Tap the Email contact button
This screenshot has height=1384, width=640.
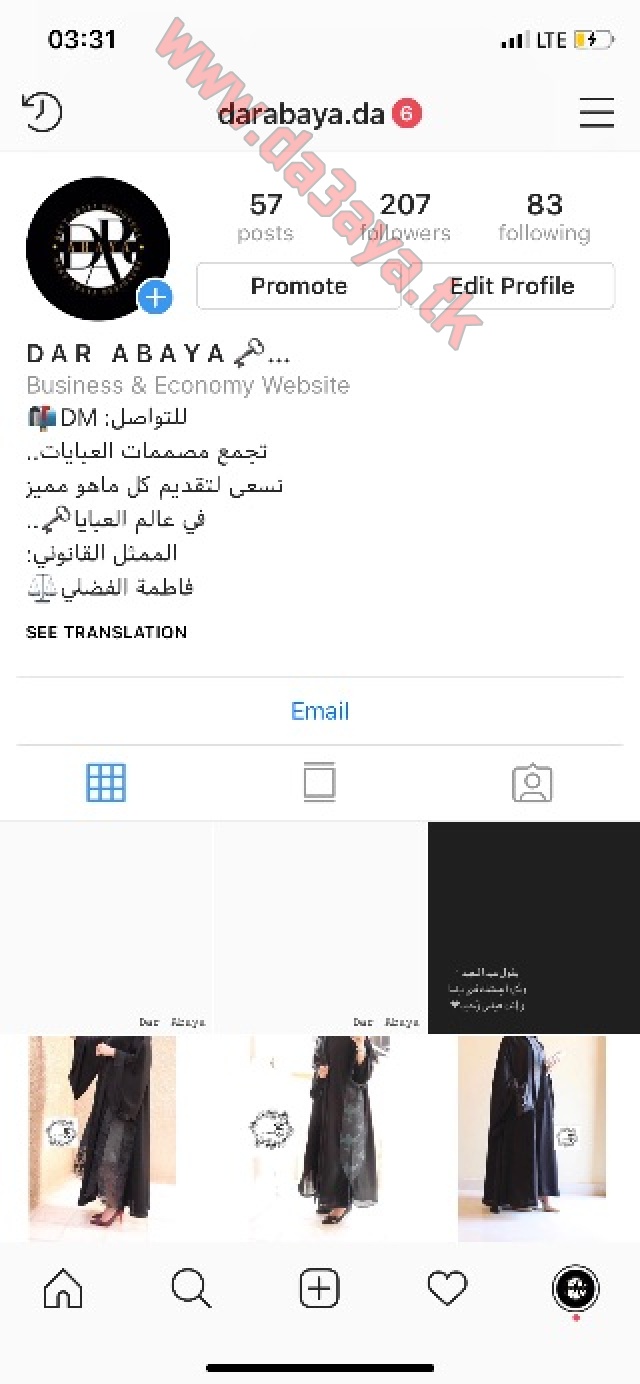[320, 711]
